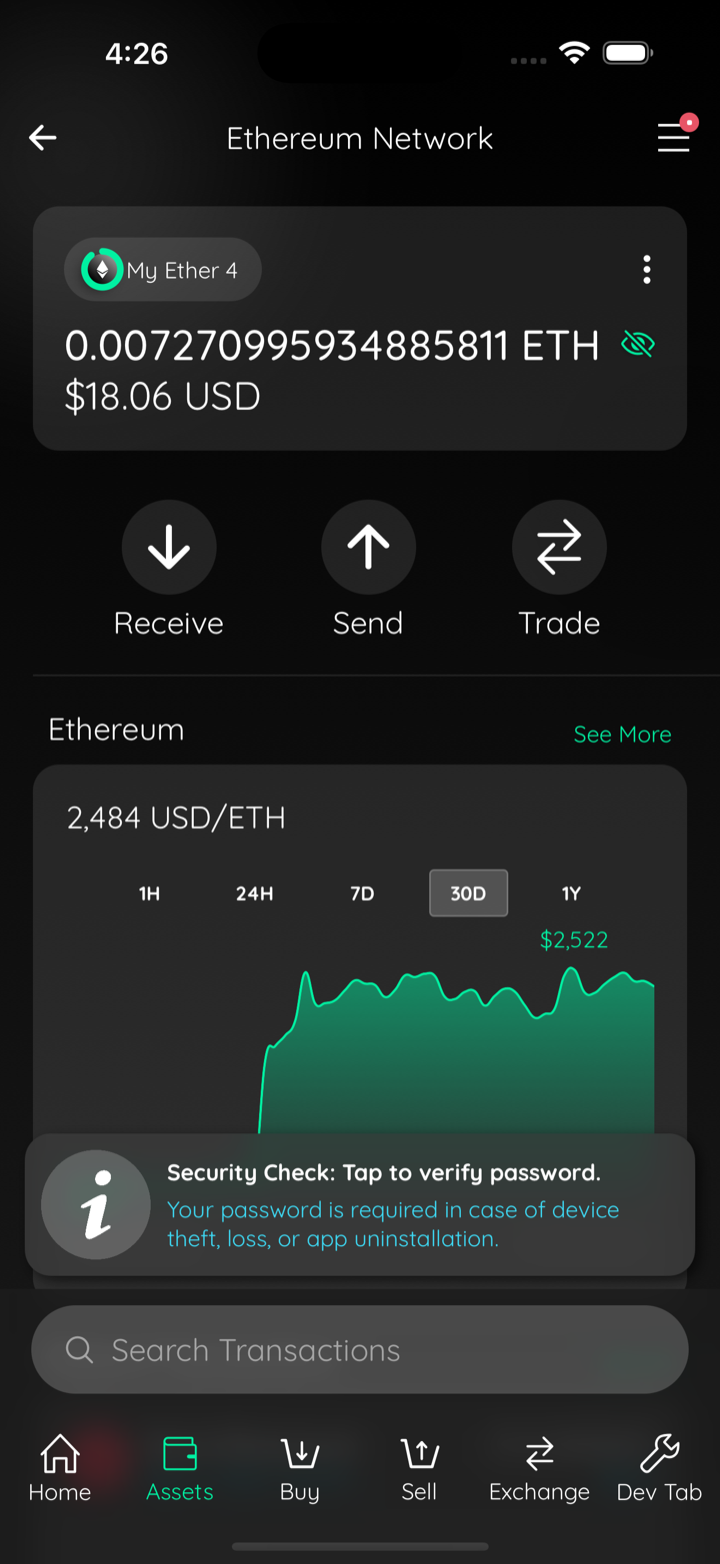Tap See More for Ethereum
720x1564 pixels.
click(622, 734)
